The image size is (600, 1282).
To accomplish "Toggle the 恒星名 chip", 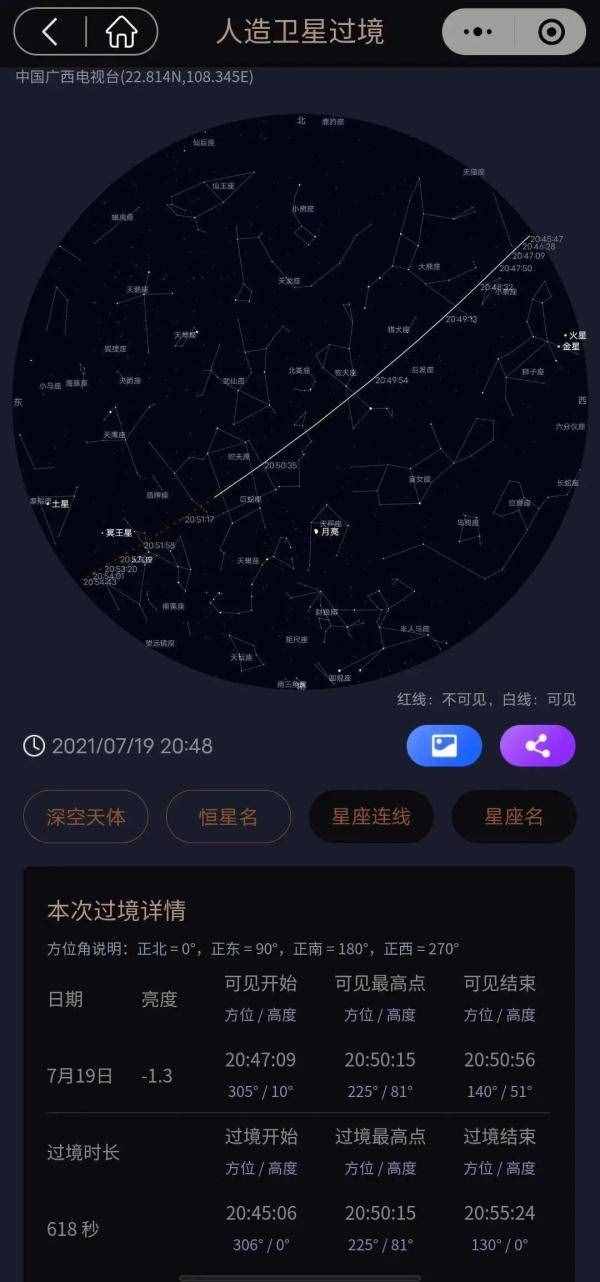I will [x=228, y=817].
